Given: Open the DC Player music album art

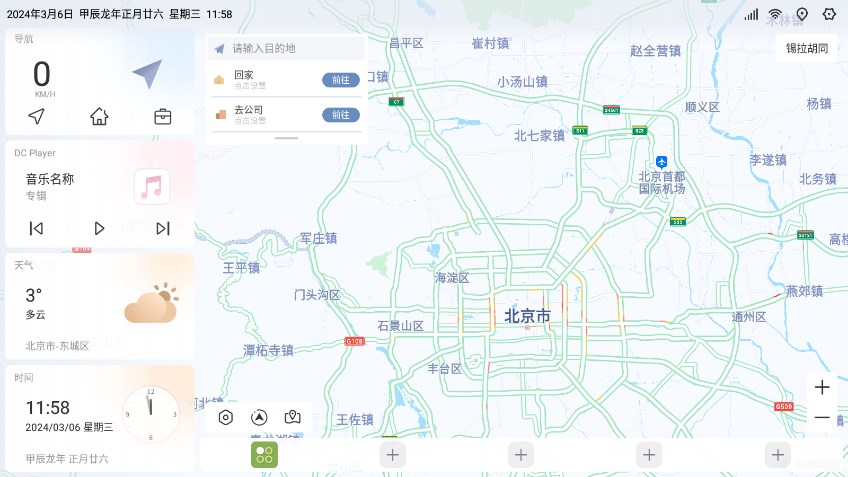Looking at the screenshot, I should (x=152, y=186).
